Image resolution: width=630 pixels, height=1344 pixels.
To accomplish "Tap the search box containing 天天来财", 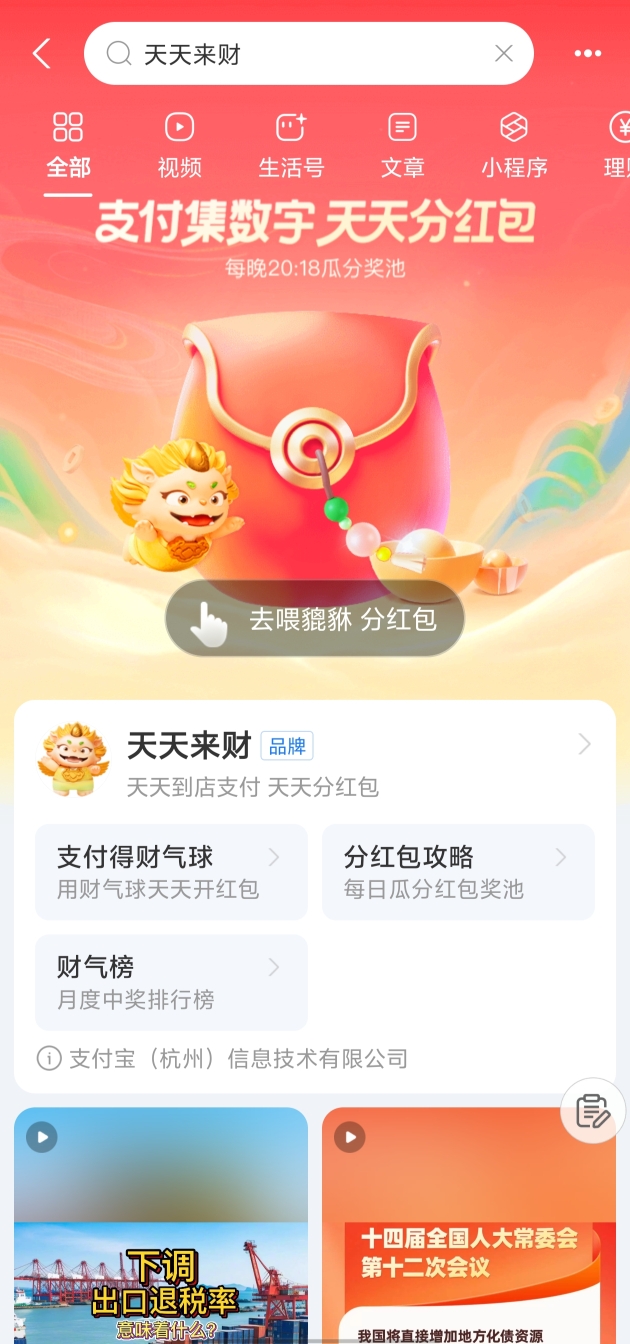I will [300, 54].
